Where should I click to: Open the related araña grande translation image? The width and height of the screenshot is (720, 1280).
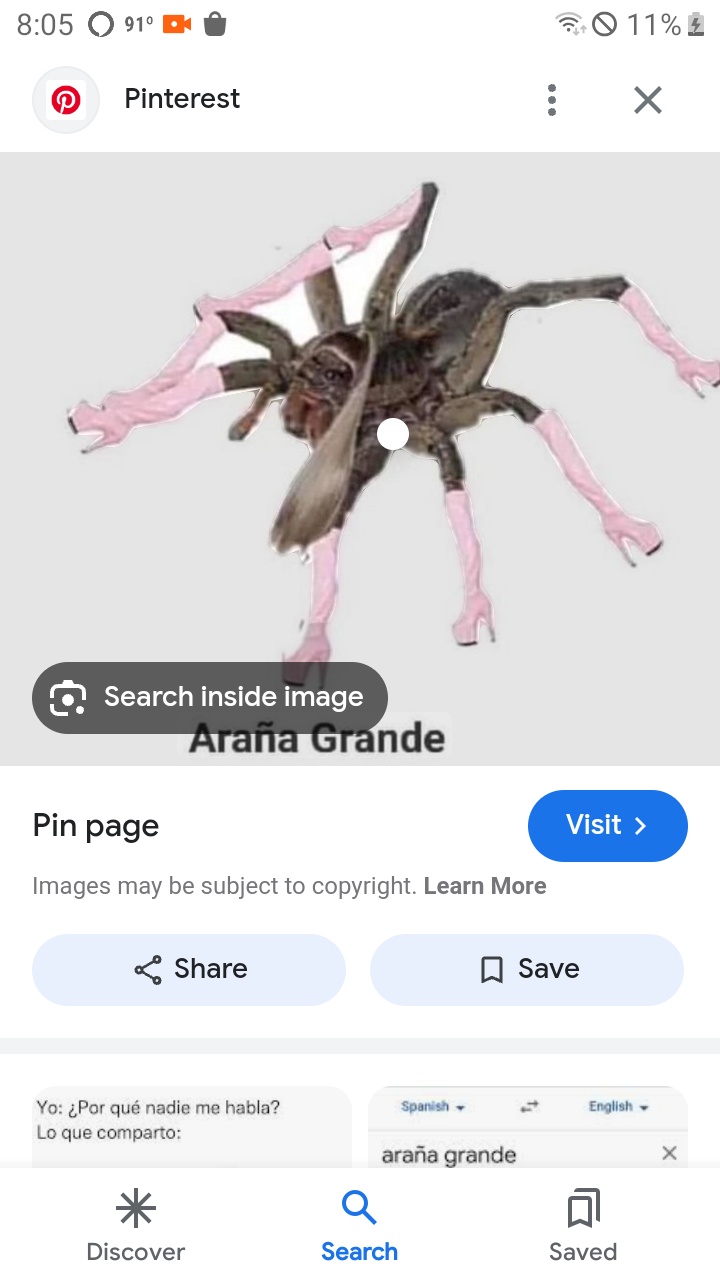click(528, 1127)
